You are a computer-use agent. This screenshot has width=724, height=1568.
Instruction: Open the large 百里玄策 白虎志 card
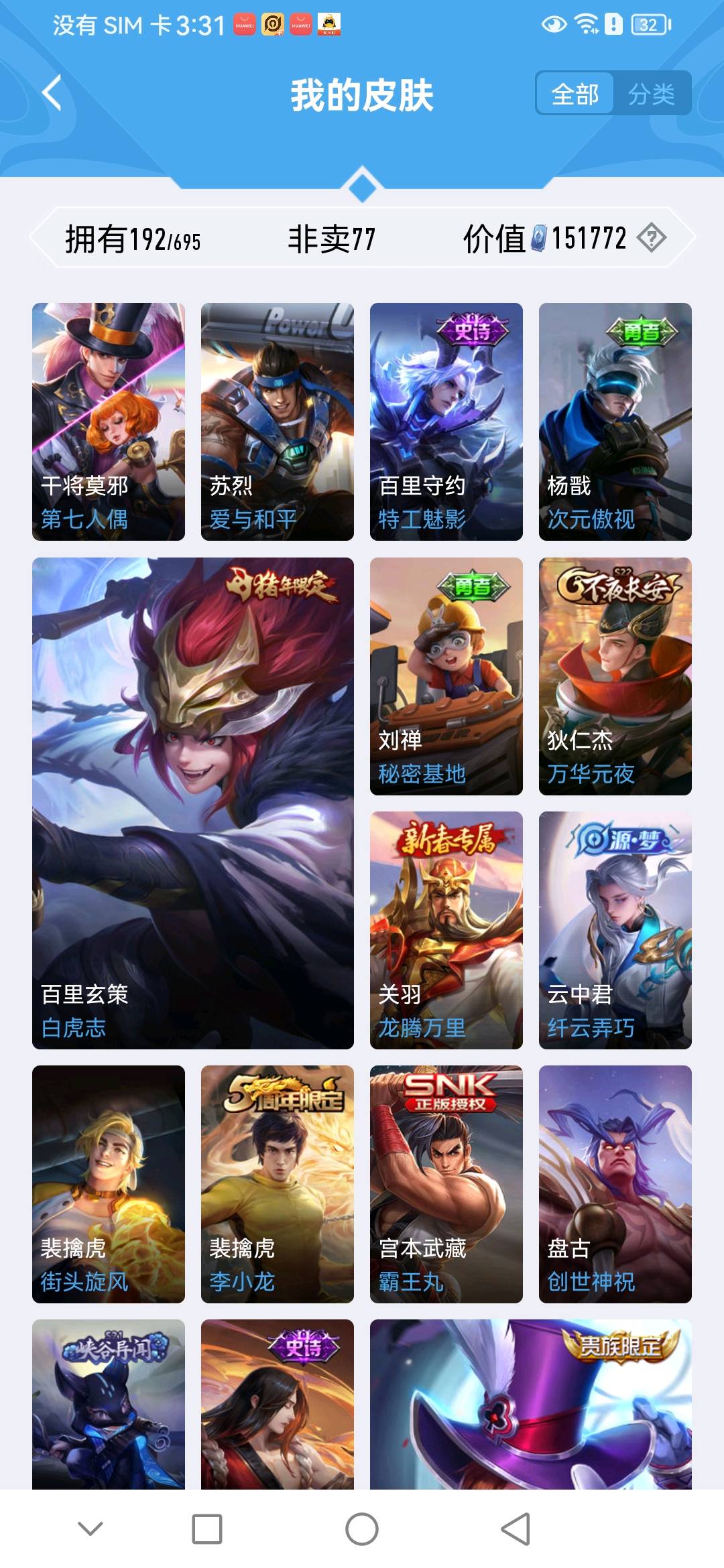point(193,803)
